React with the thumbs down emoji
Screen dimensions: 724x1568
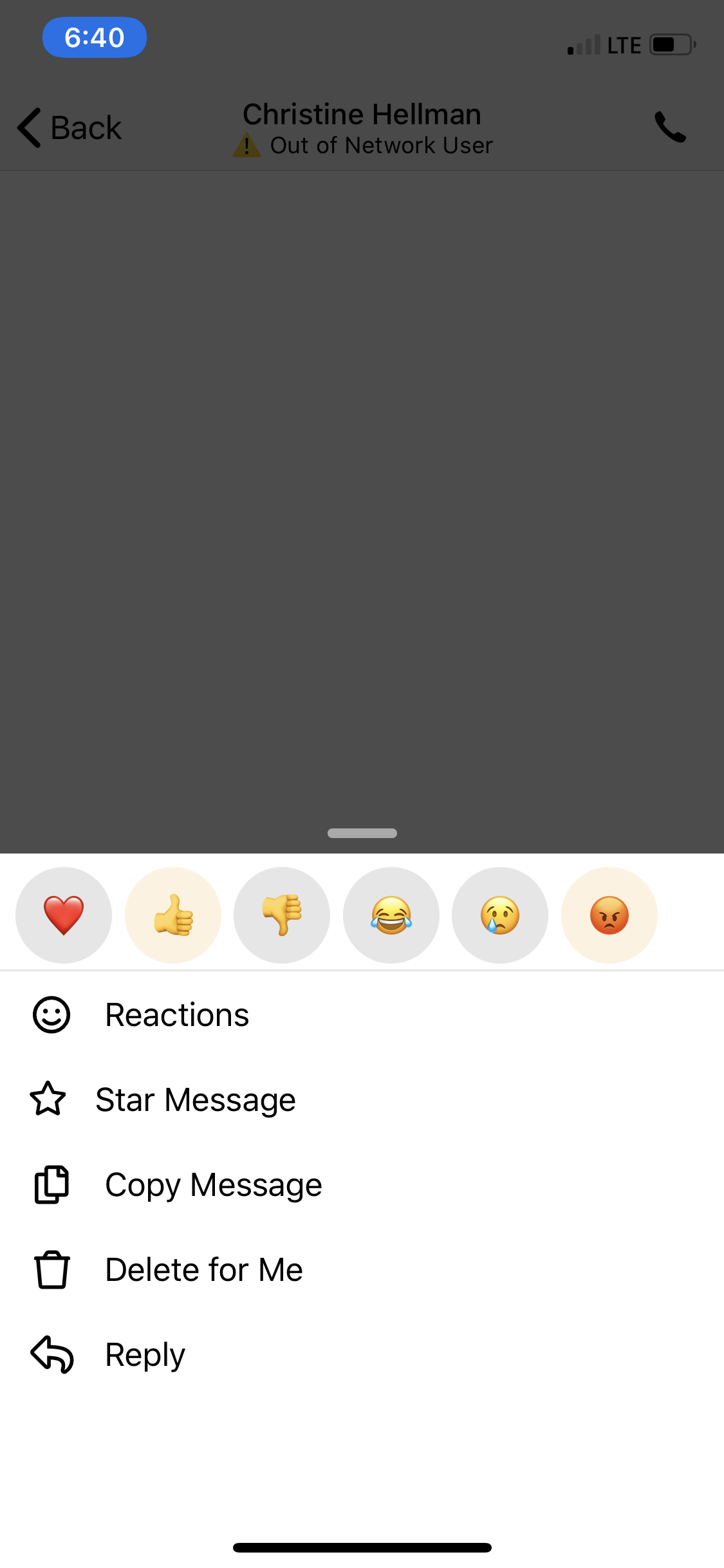282,915
